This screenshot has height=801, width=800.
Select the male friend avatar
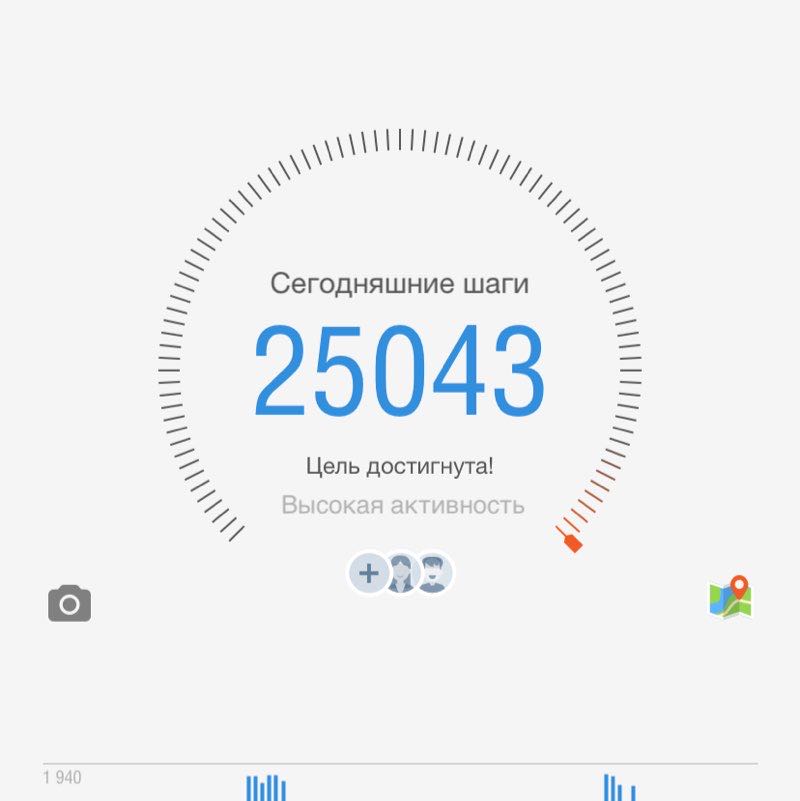pyautogui.click(x=434, y=574)
